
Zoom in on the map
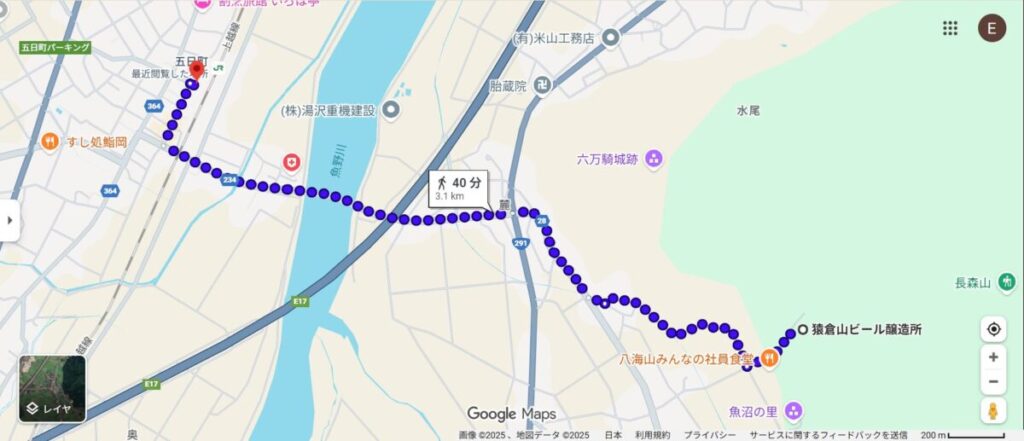coord(993,357)
